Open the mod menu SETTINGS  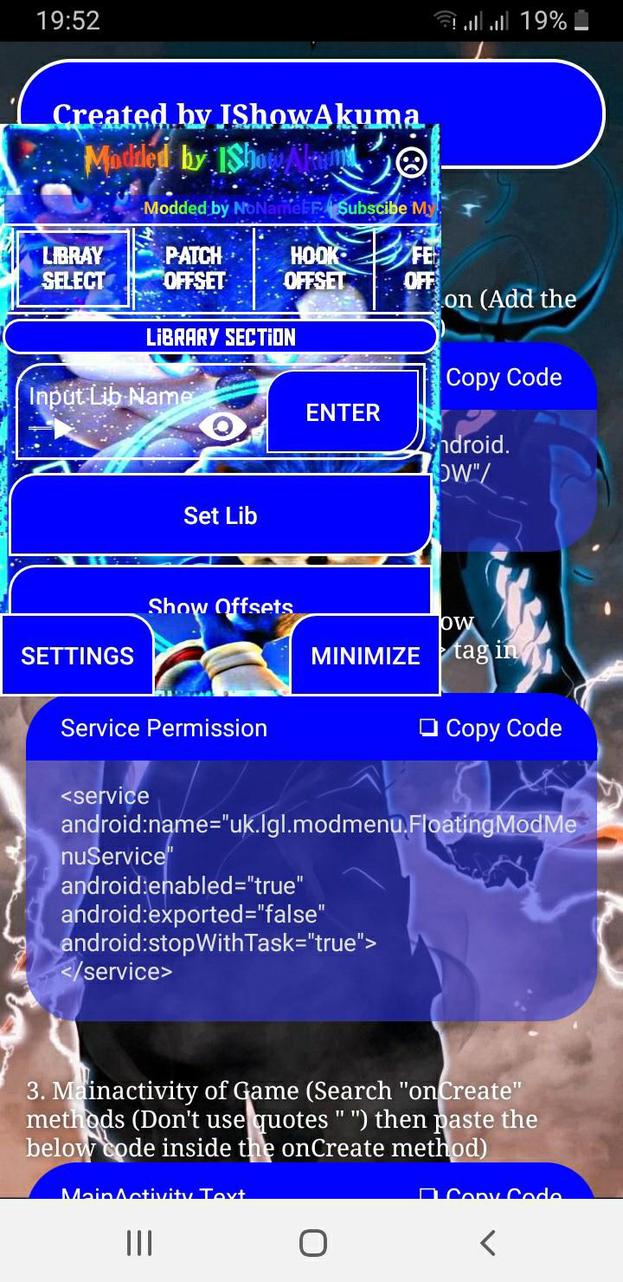[77, 656]
